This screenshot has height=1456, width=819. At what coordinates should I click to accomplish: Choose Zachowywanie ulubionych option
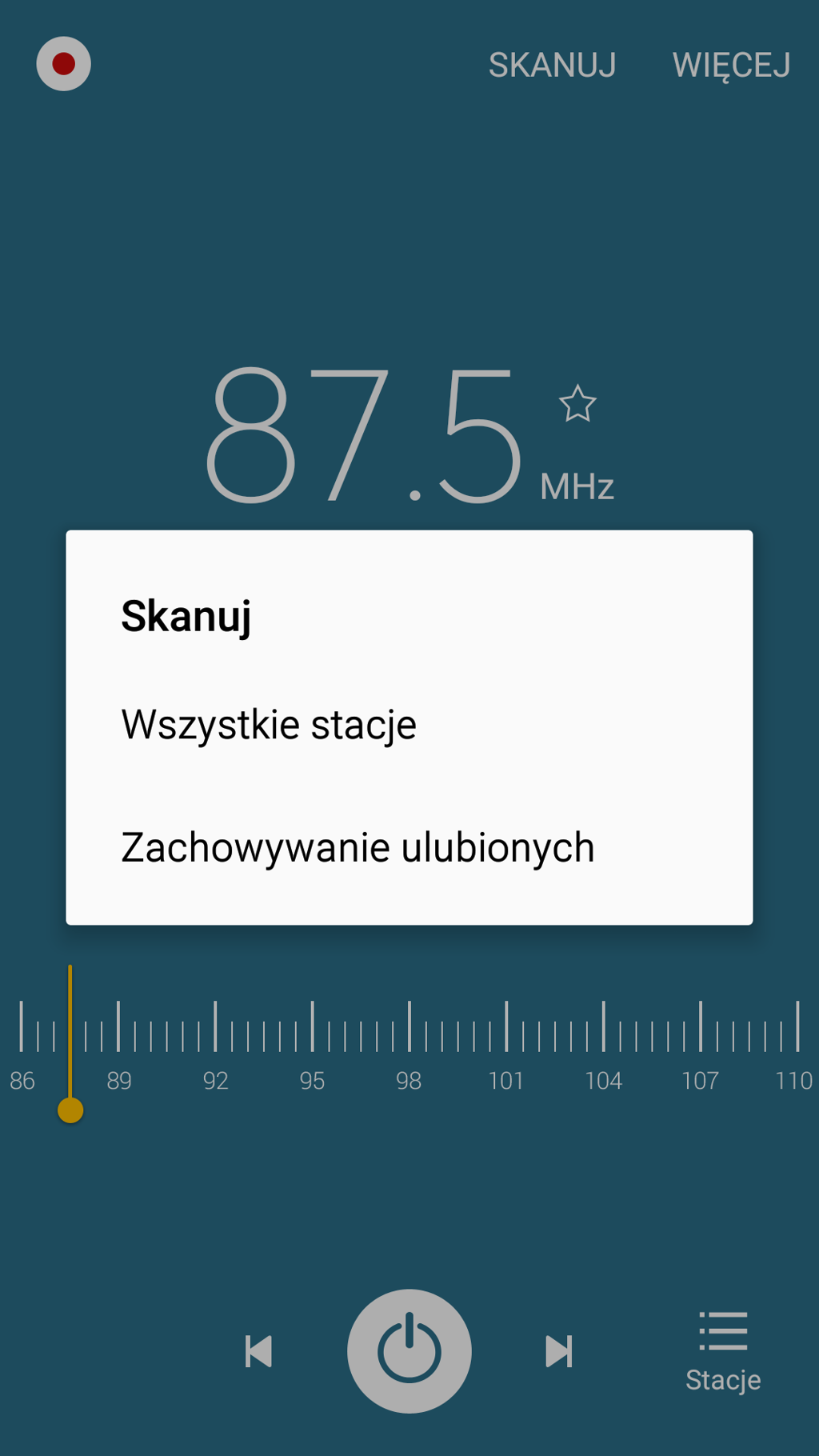pos(358,847)
